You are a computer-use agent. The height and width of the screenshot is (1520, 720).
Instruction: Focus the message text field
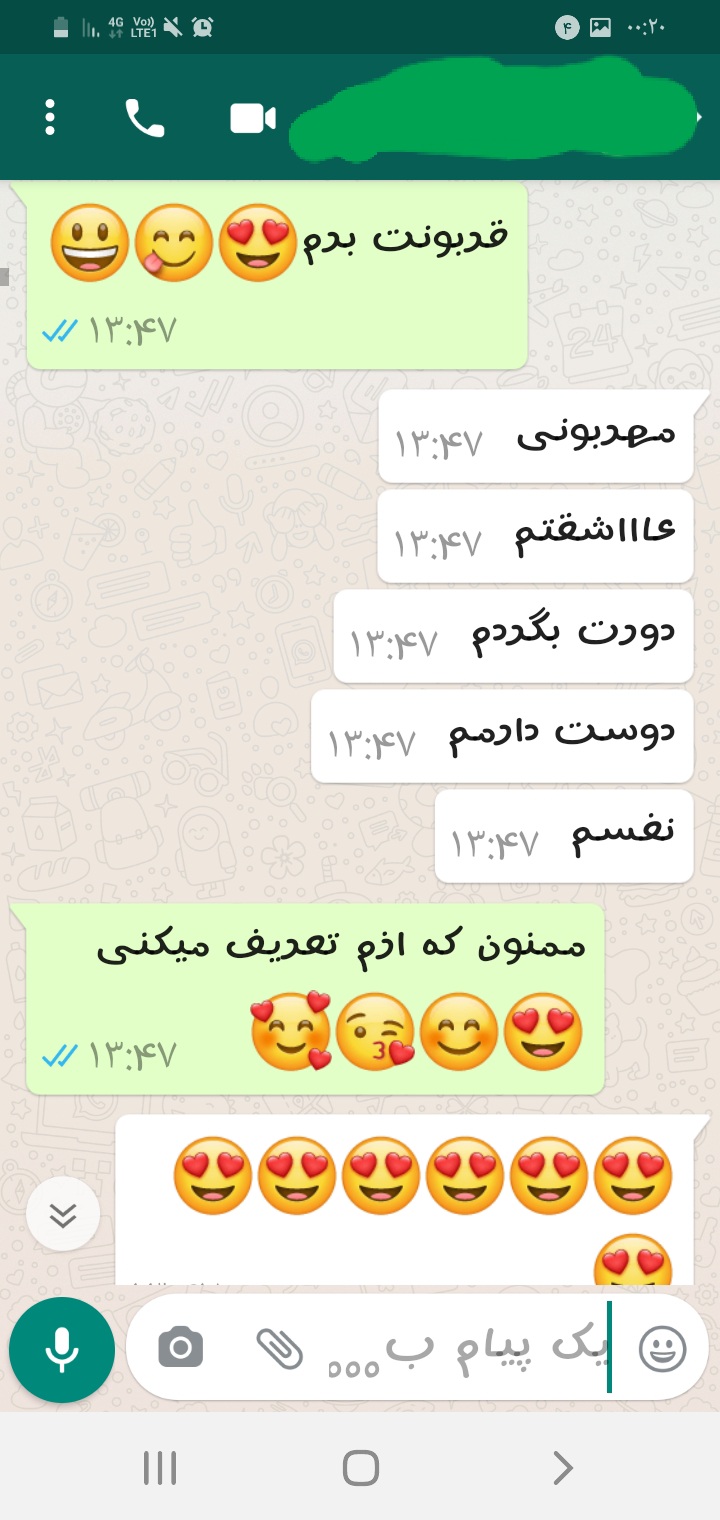point(460,1348)
